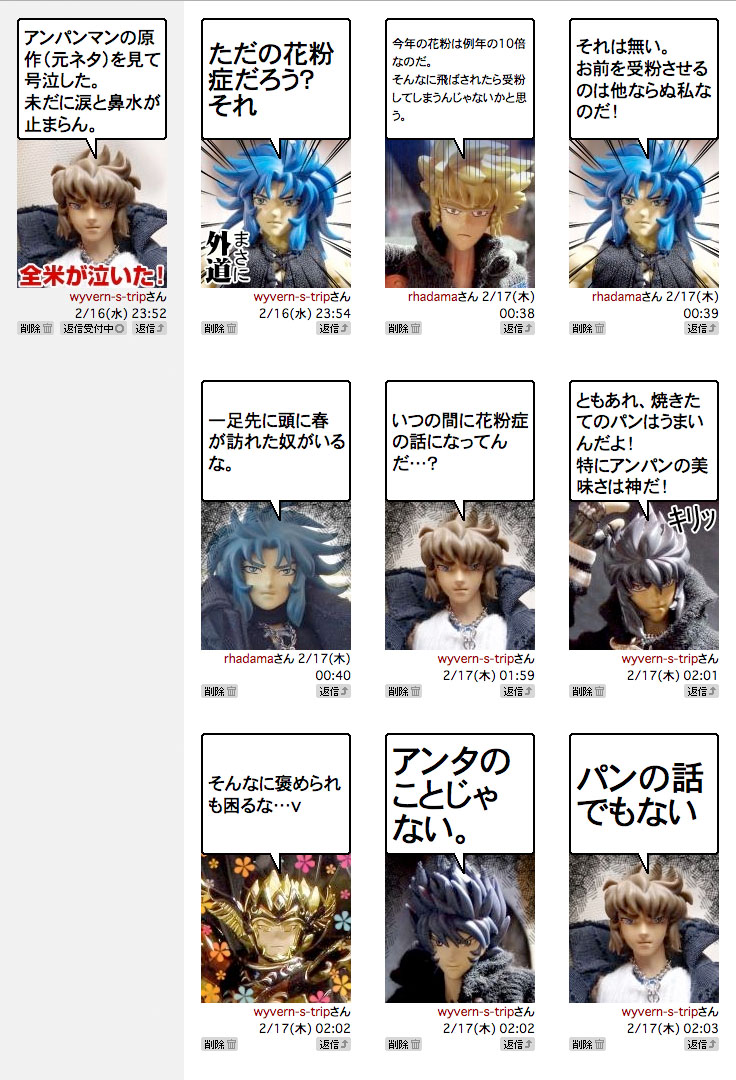Reply to rhadama's 00:40 post
736x1080 pixels.
coord(334,691)
